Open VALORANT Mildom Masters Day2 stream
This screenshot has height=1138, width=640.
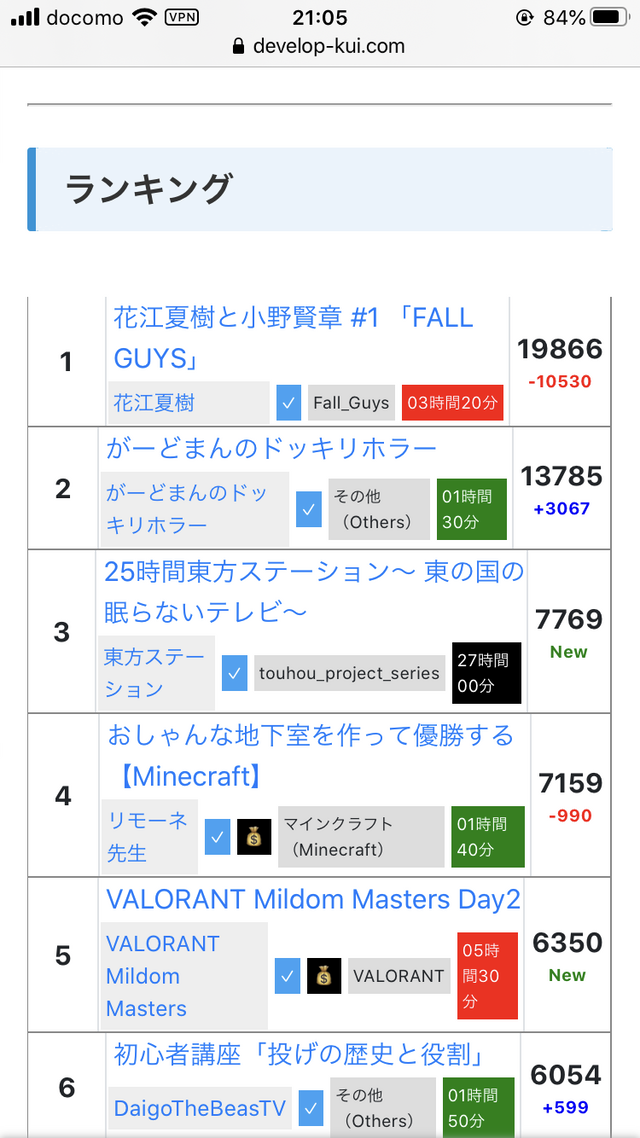tap(313, 899)
